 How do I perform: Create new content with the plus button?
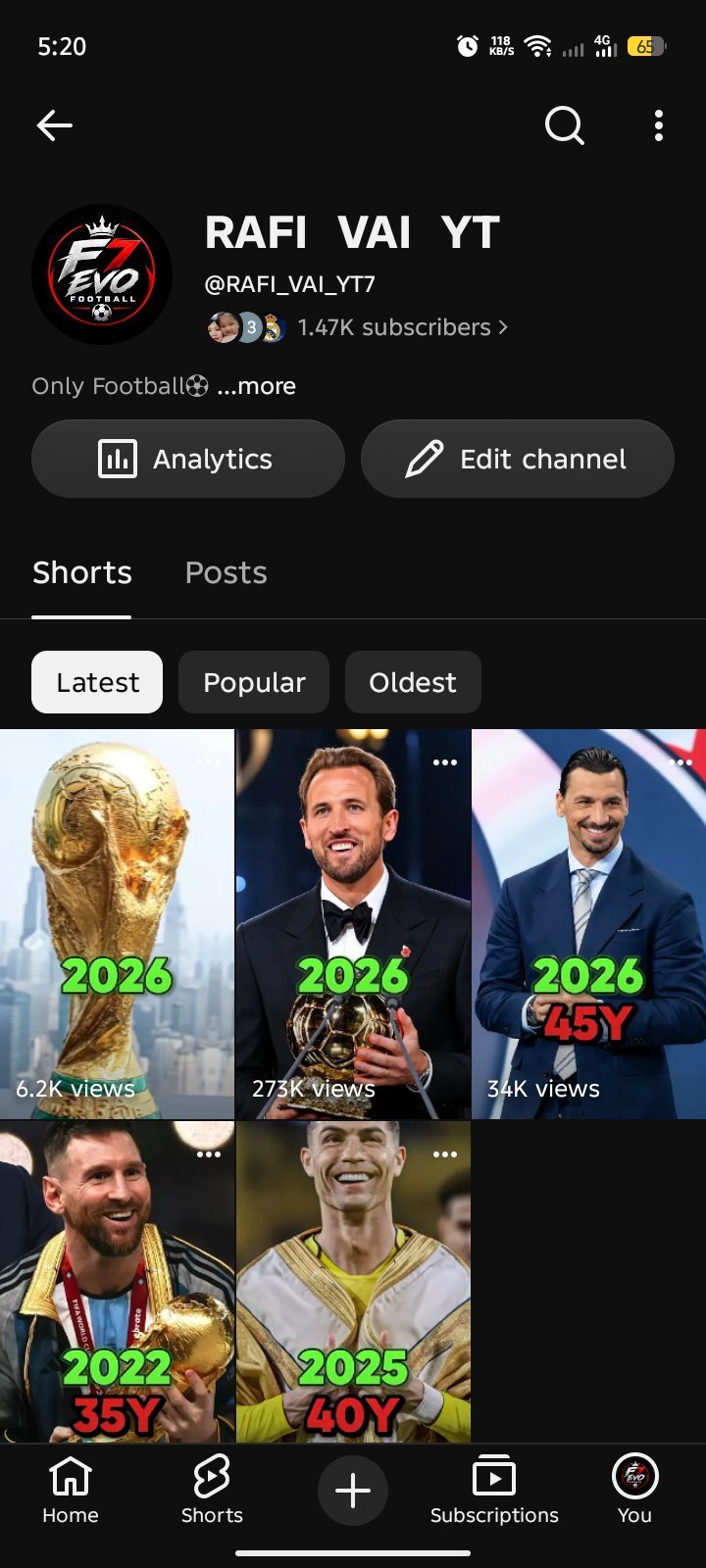coord(353,1491)
